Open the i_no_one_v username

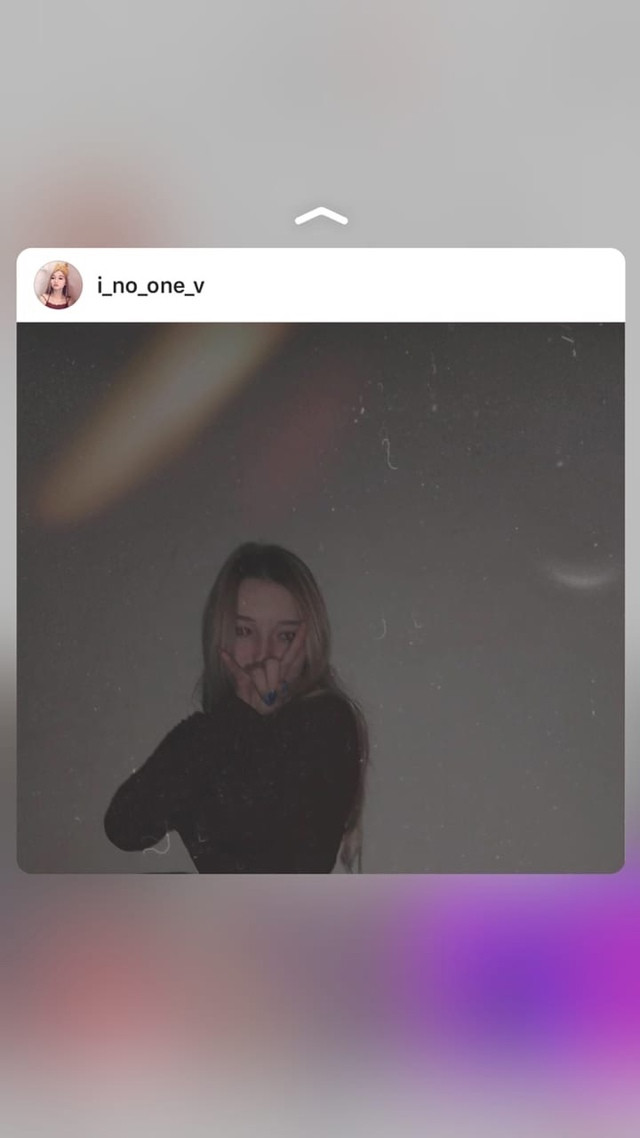[x=151, y=286]
